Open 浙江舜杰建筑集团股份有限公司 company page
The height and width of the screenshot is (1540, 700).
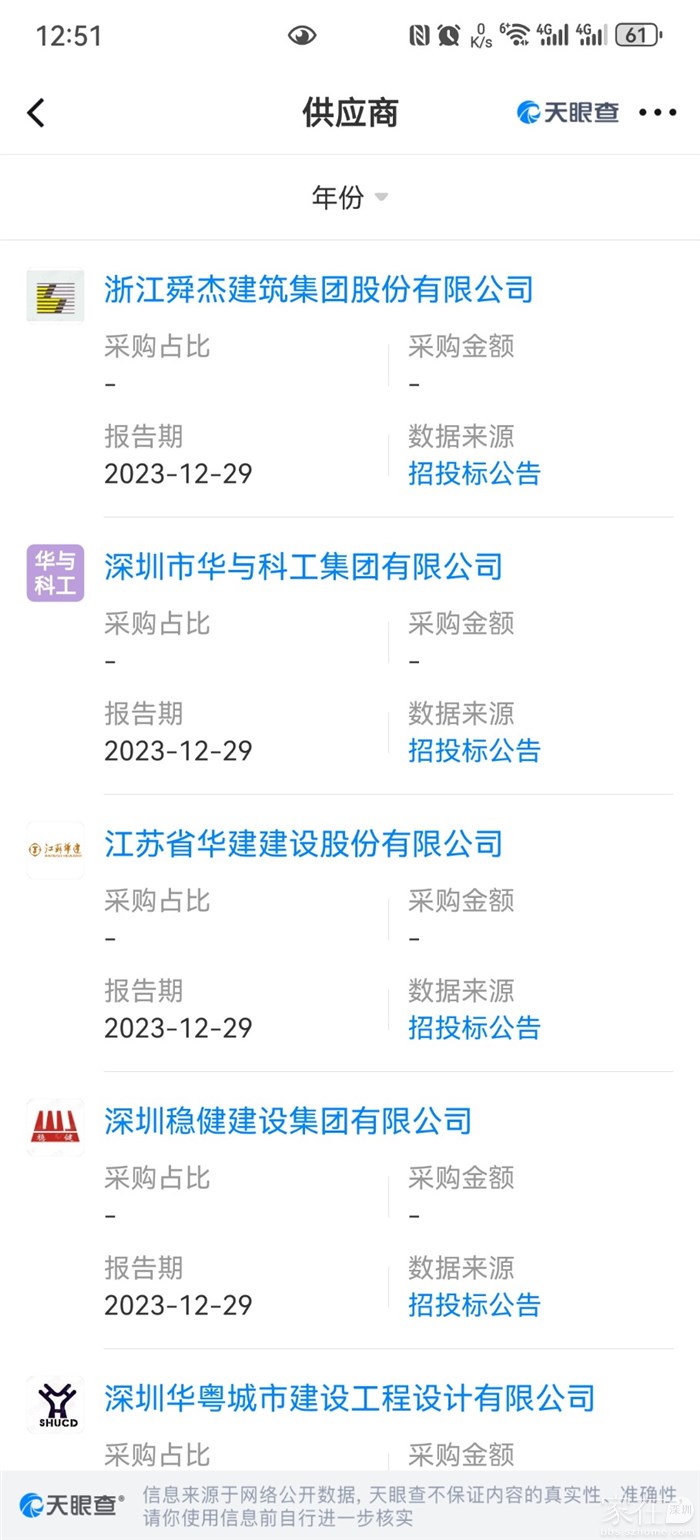coord(319,290)
